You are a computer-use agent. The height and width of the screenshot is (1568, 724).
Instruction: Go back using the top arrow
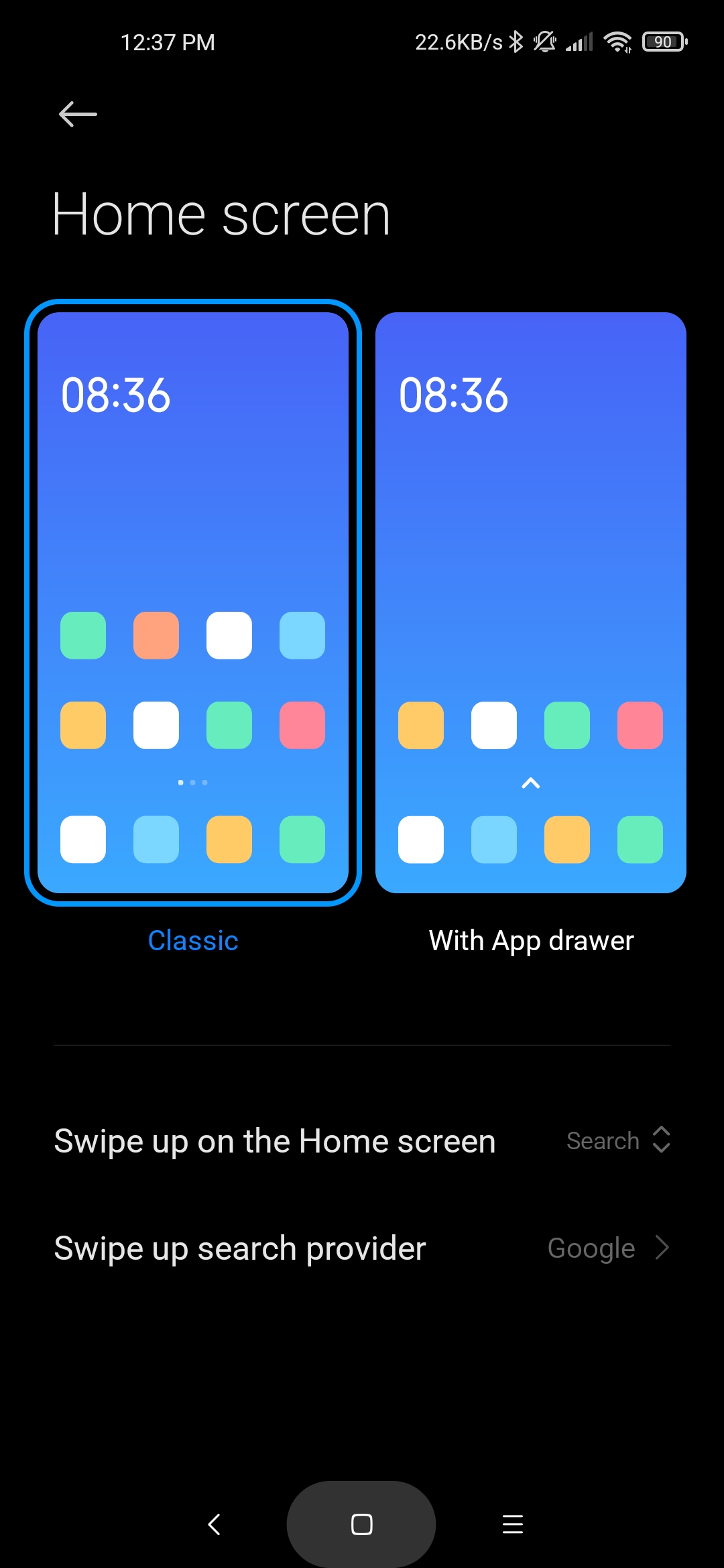(78, 114)
